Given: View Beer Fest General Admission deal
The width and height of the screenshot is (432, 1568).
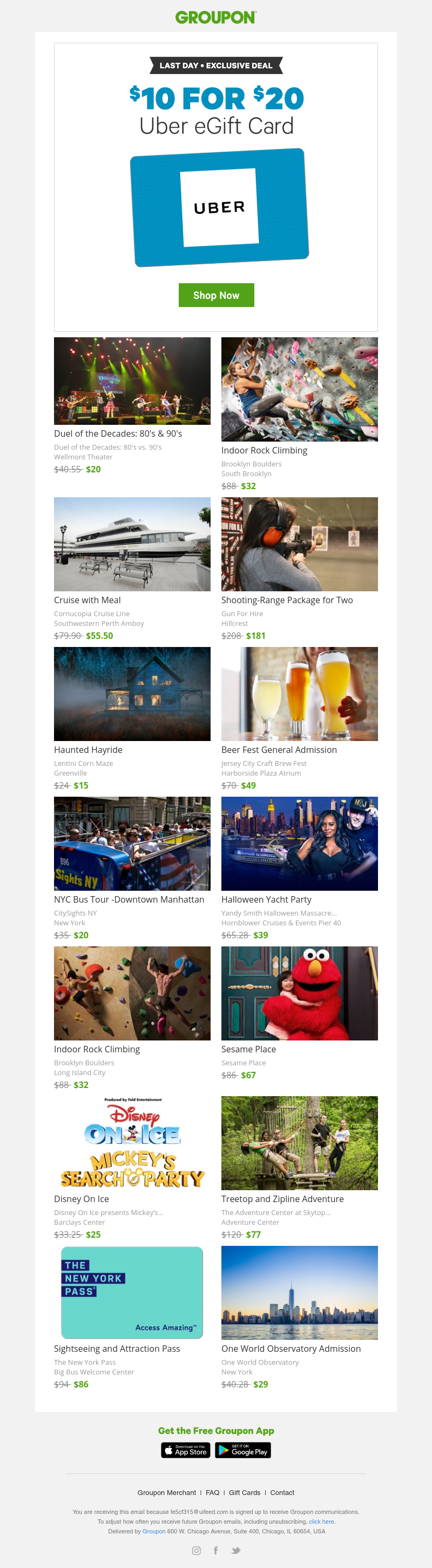Looking at the screenshot, I should (x=279, y=749).
